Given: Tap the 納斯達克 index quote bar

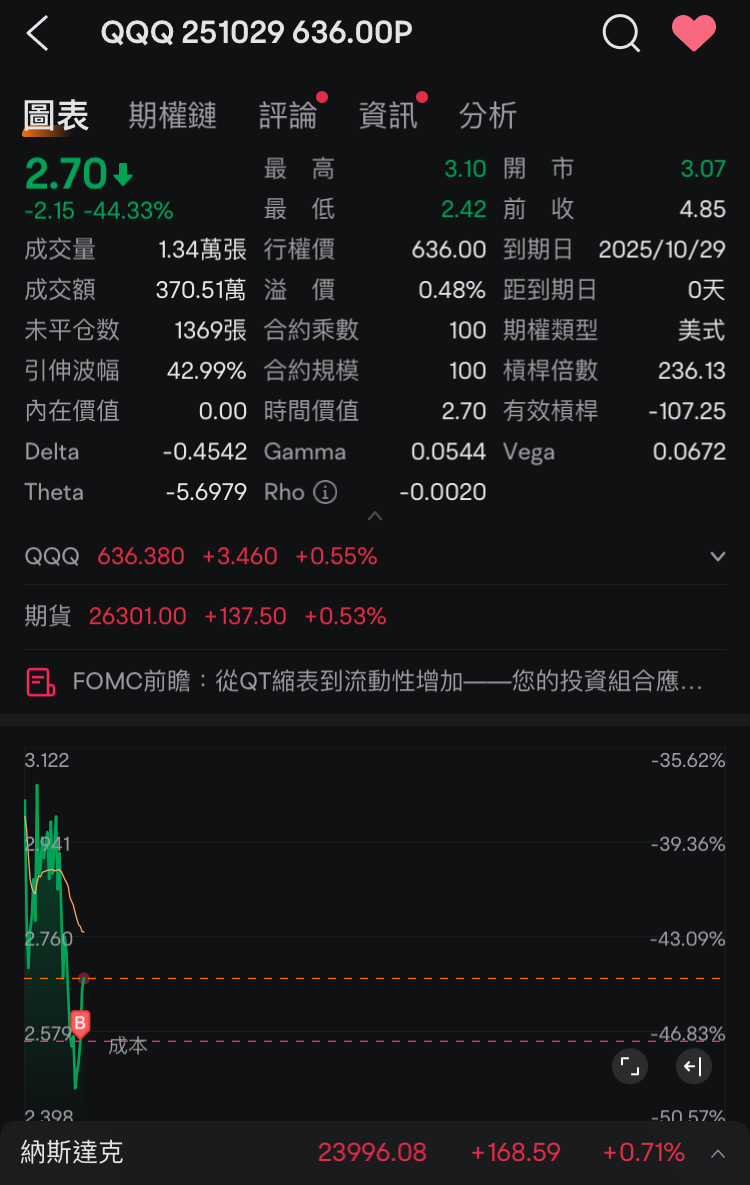Looking at the screenshot, I should point(375,1152).
